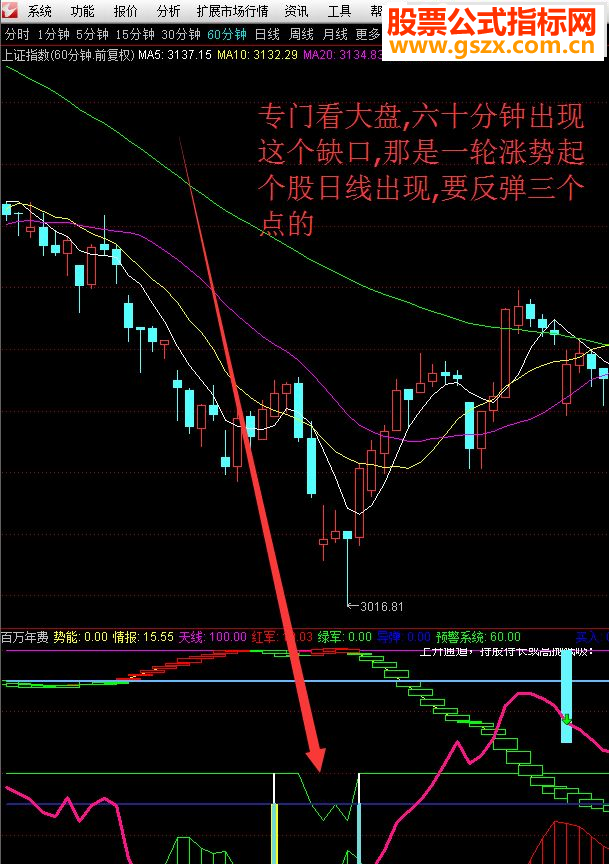Switch to the 分时 chart period
The image size is (609, 864).
coord(17,33)
